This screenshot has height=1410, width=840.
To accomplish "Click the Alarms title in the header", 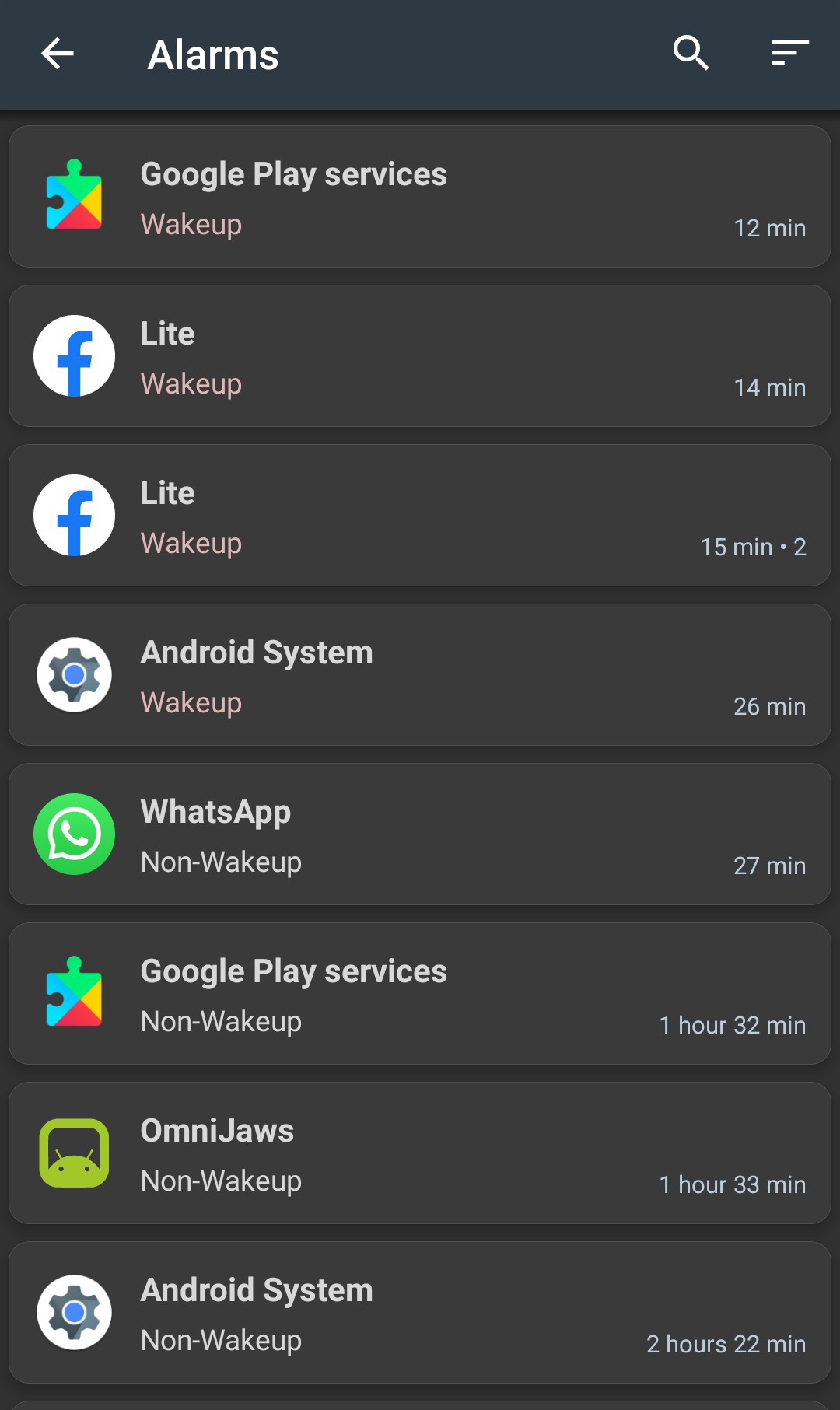I will pos(212,53).
